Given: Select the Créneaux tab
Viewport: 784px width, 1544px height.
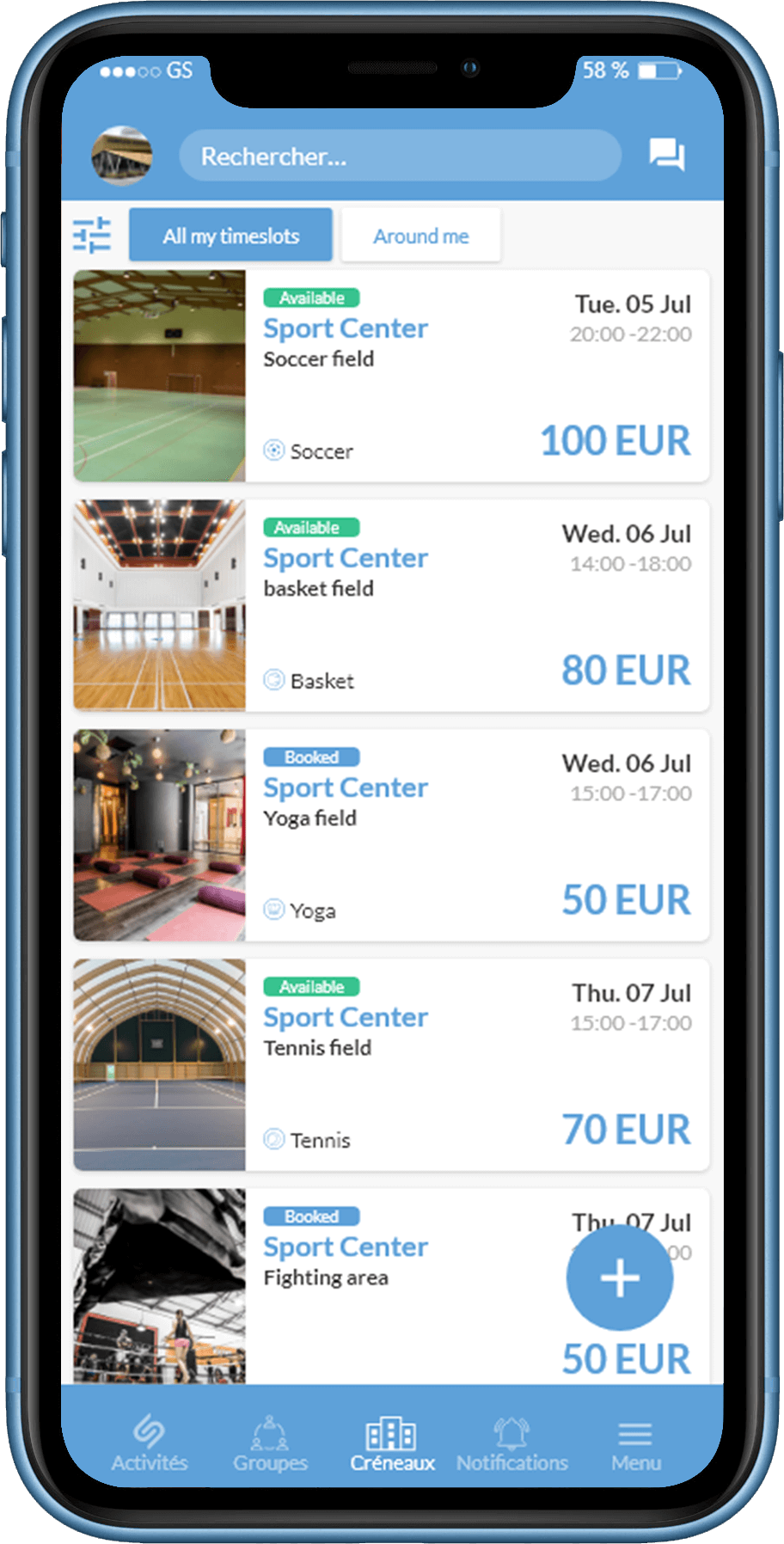Looking at the screenshot, I should coord(392,1444).
